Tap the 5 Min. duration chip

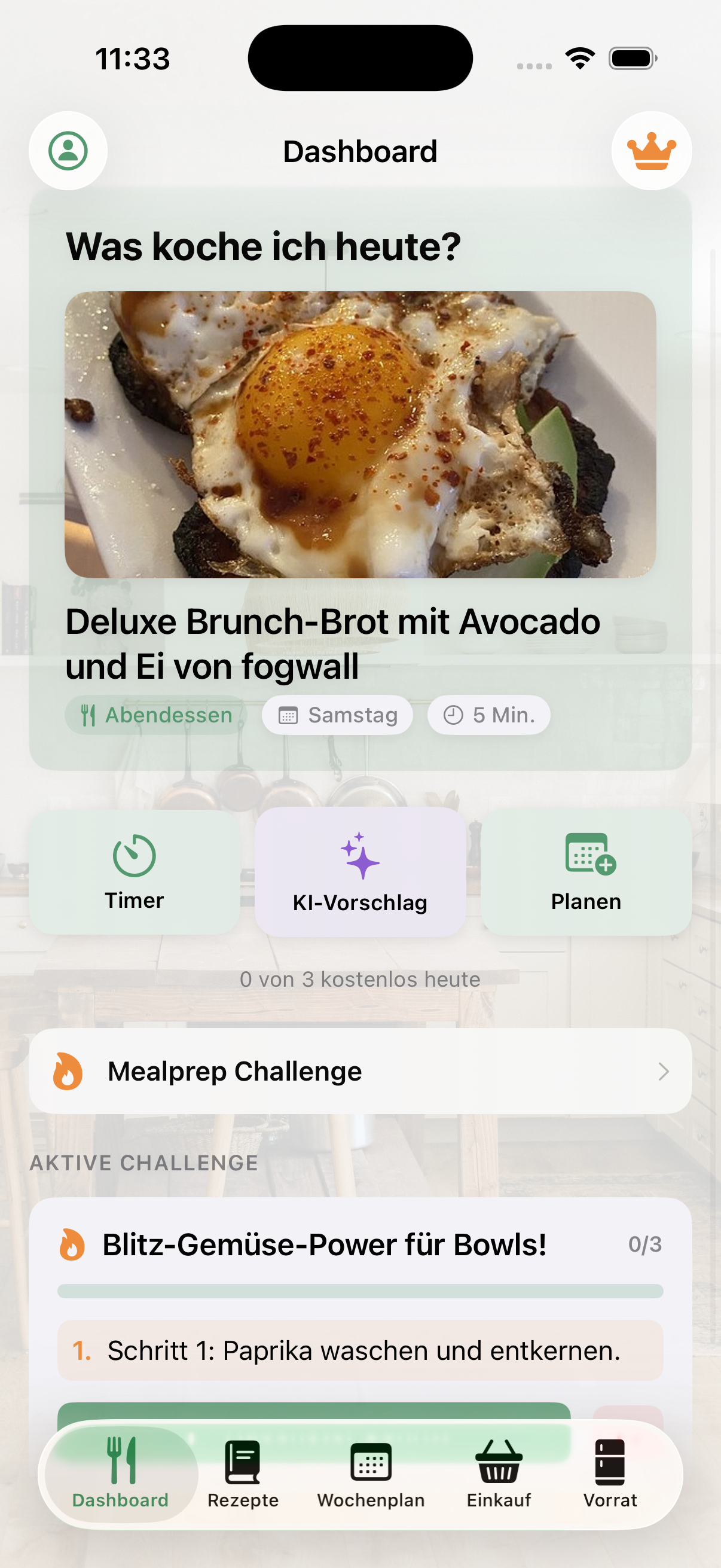pyautogui.click(x=488, y=715)
